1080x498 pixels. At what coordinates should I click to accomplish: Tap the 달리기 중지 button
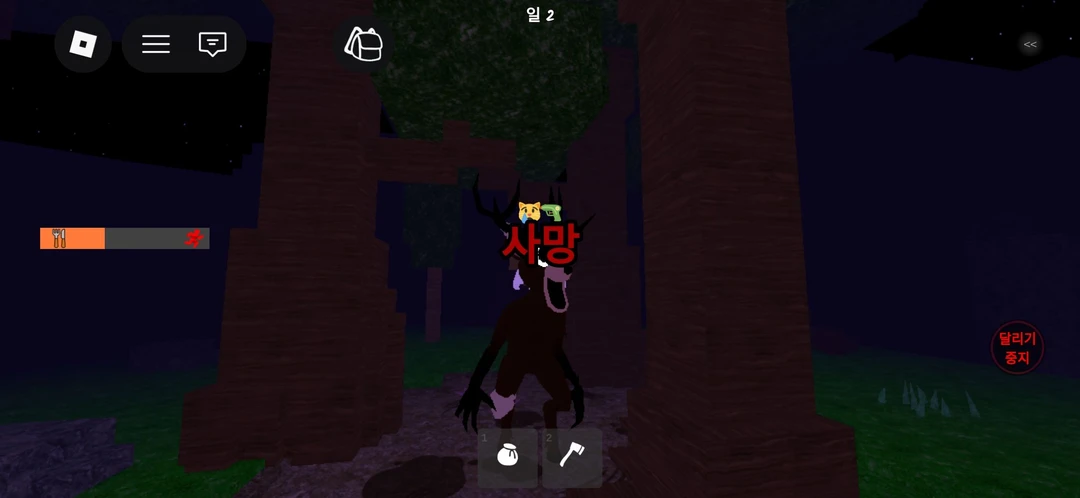coord(1017,348)
